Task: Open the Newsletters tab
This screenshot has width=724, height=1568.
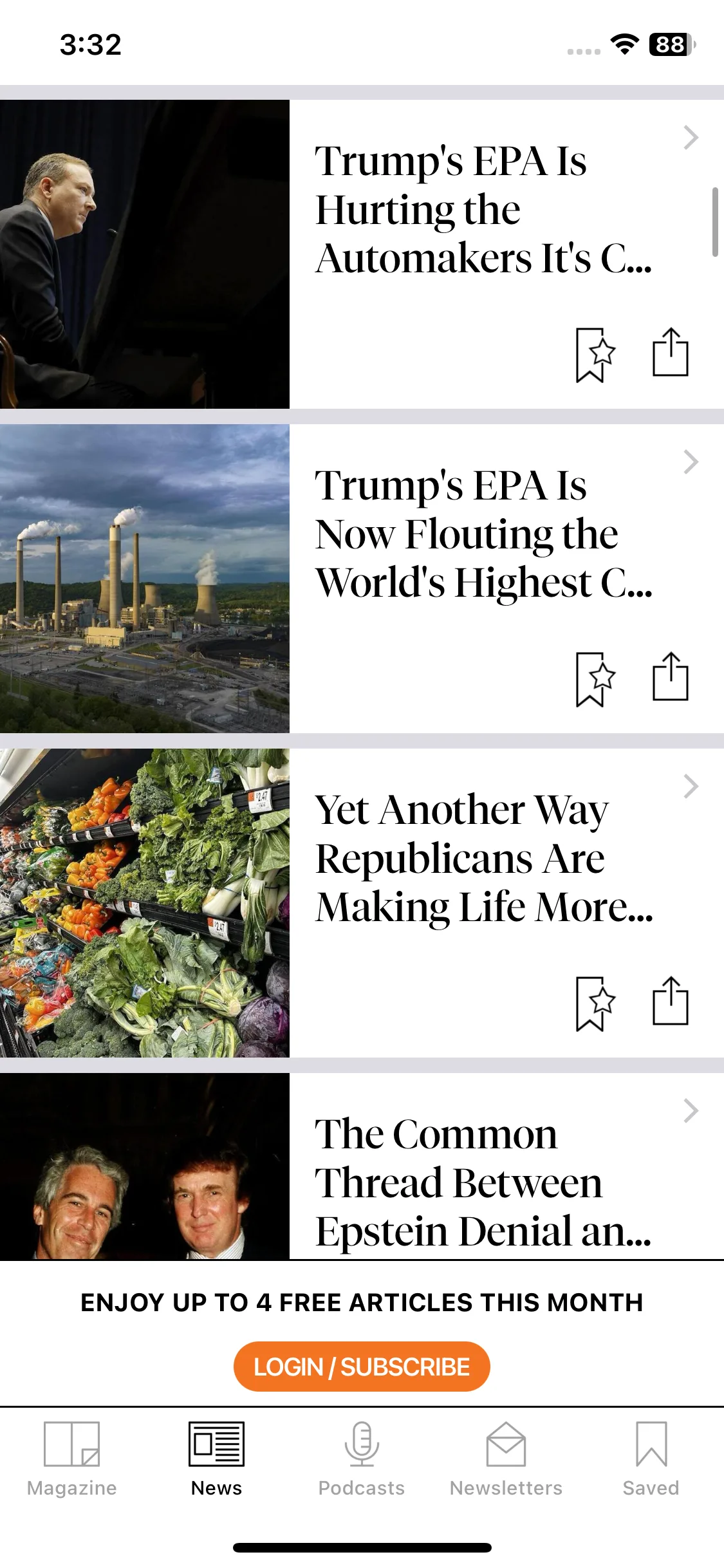Action: click(x=506, y=1459)
